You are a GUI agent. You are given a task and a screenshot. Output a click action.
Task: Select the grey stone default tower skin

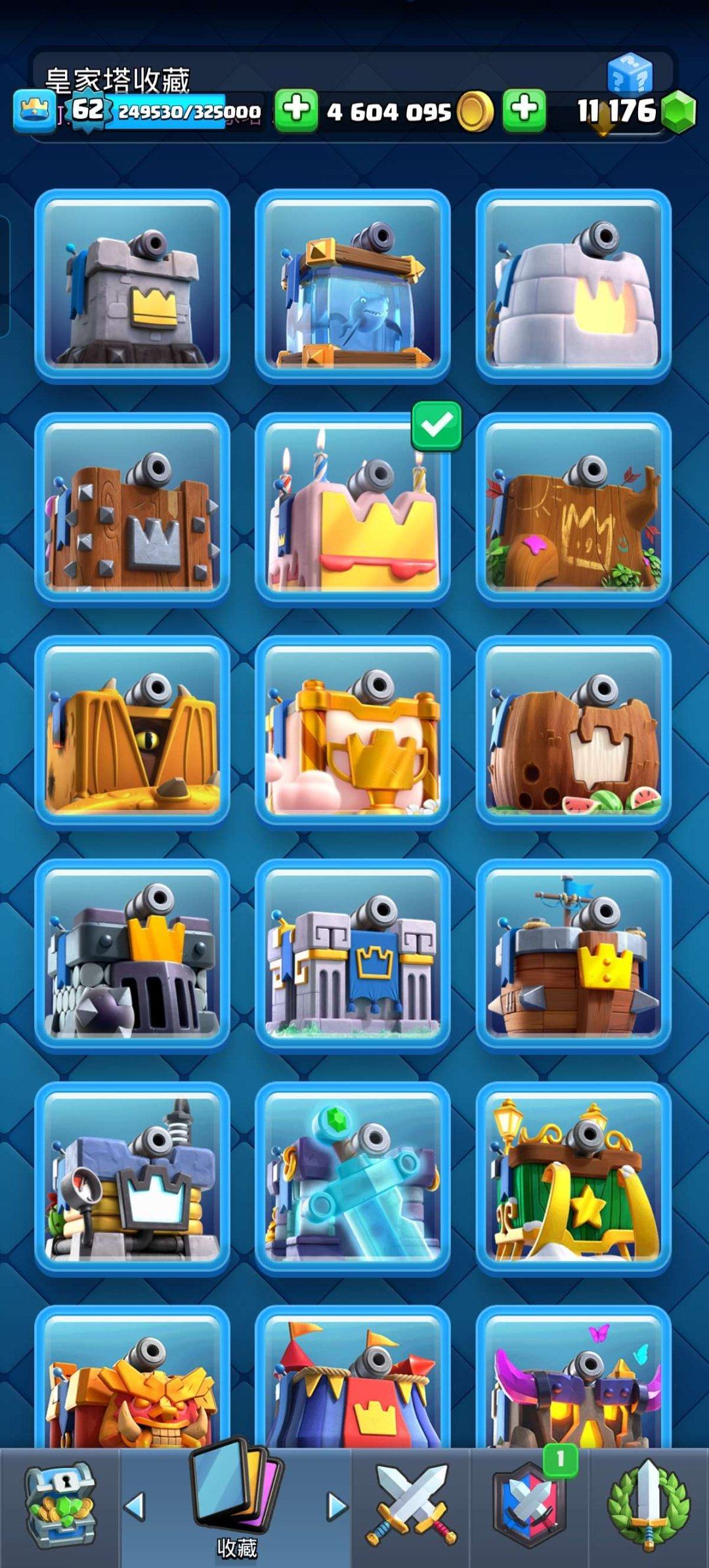132,285
